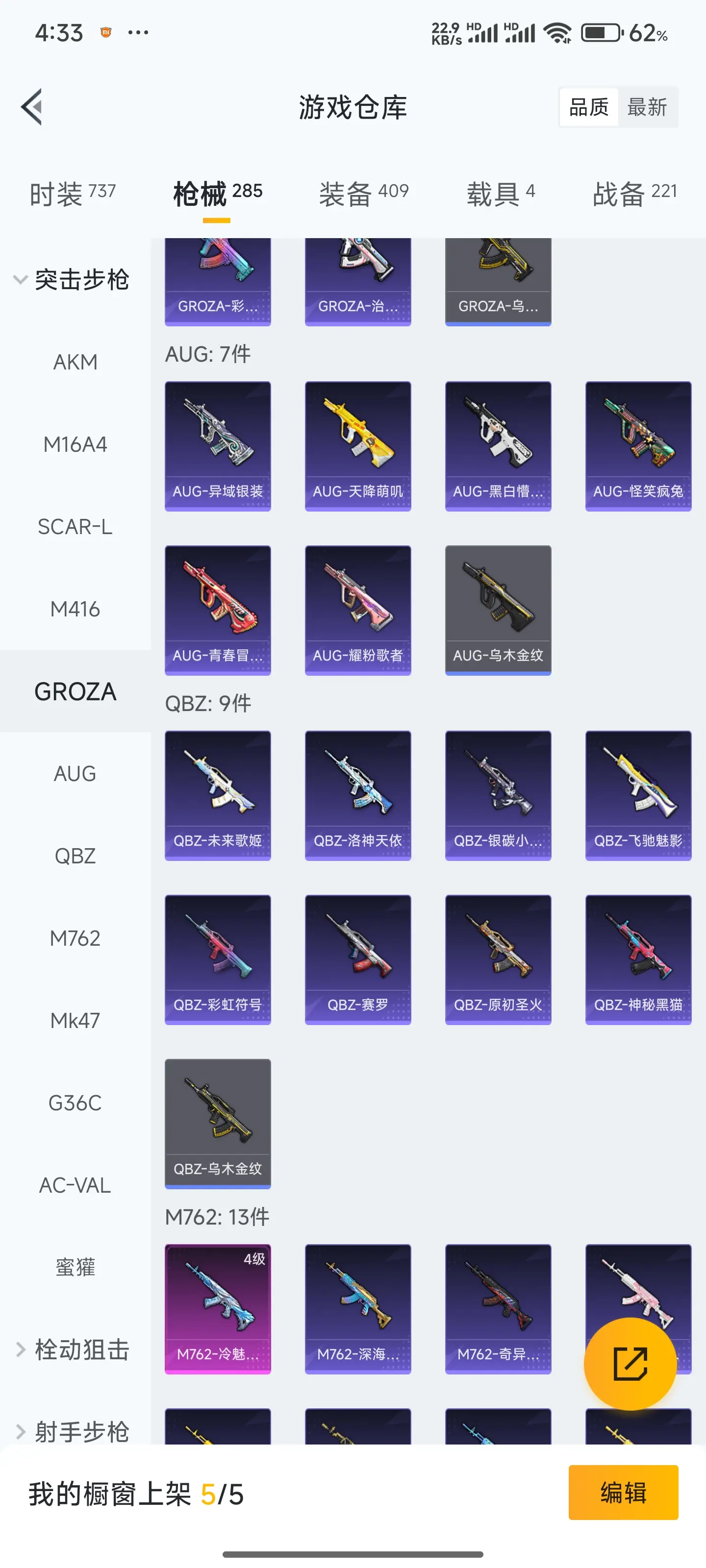This screenshot has width=706, height=1568.
Task: Expand the 栓动狙击 category
Action: [72, 1349]
